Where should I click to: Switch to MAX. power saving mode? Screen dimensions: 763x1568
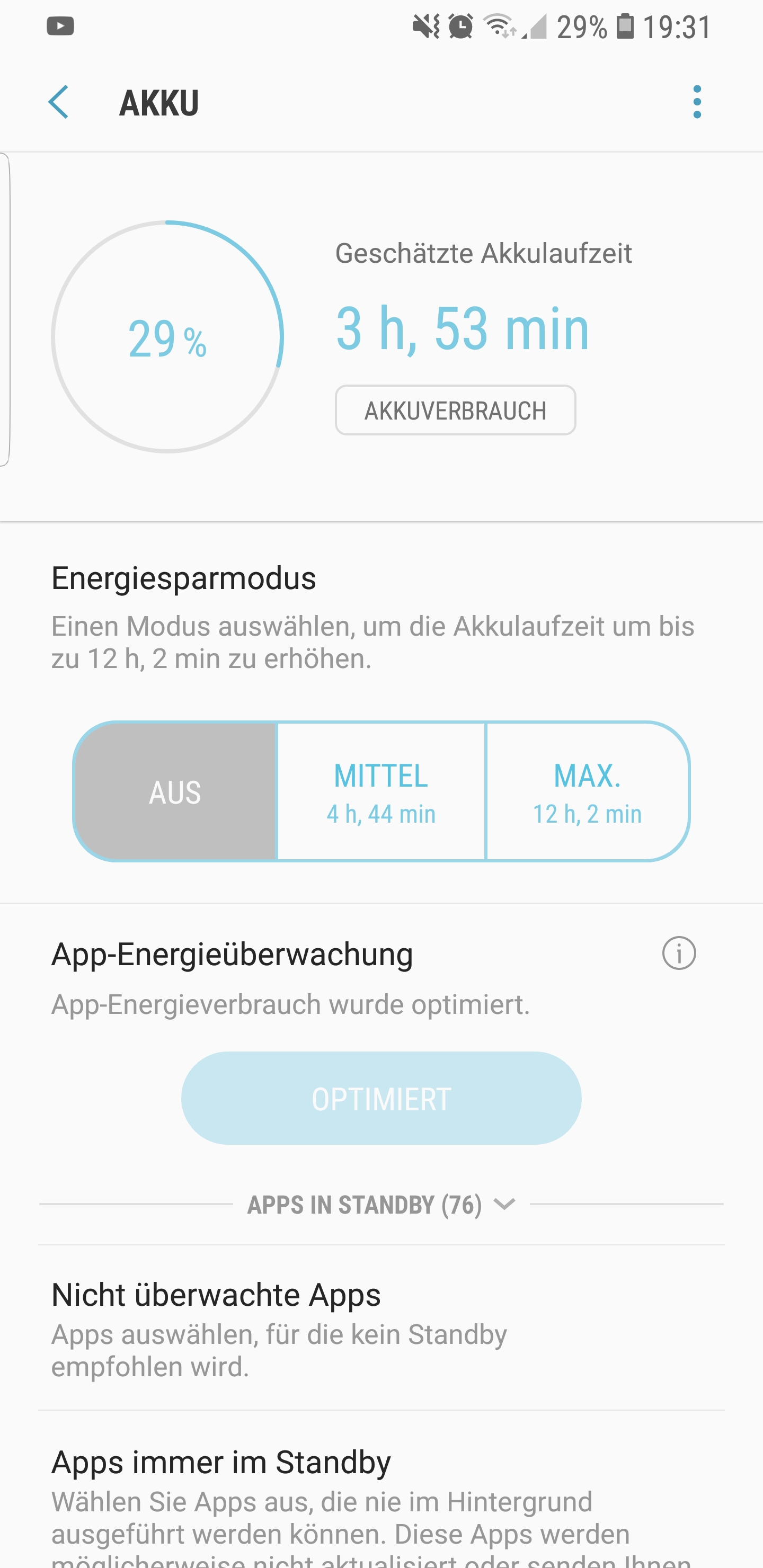pyautogui.click(x=587, y=791)
